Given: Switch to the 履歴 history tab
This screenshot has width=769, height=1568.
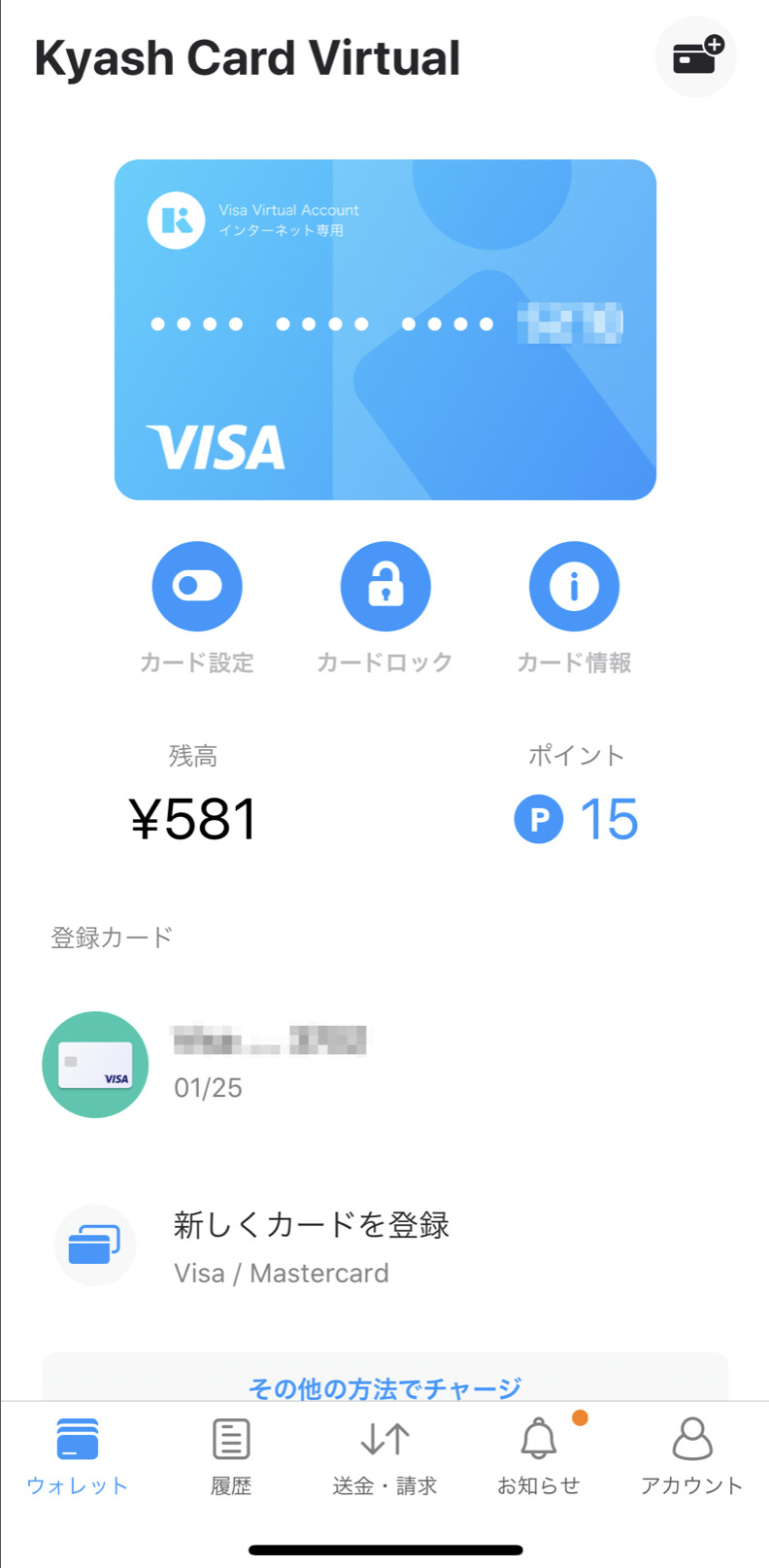Looking at the screenshot, I should click(x=231, y=1454).
